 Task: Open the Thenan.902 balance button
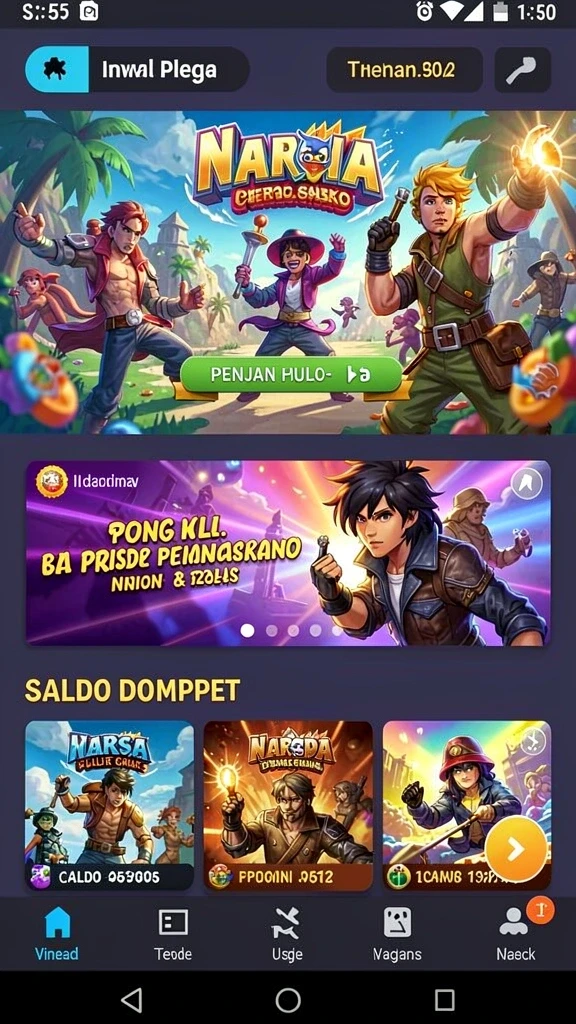click(x=404, y=69)
